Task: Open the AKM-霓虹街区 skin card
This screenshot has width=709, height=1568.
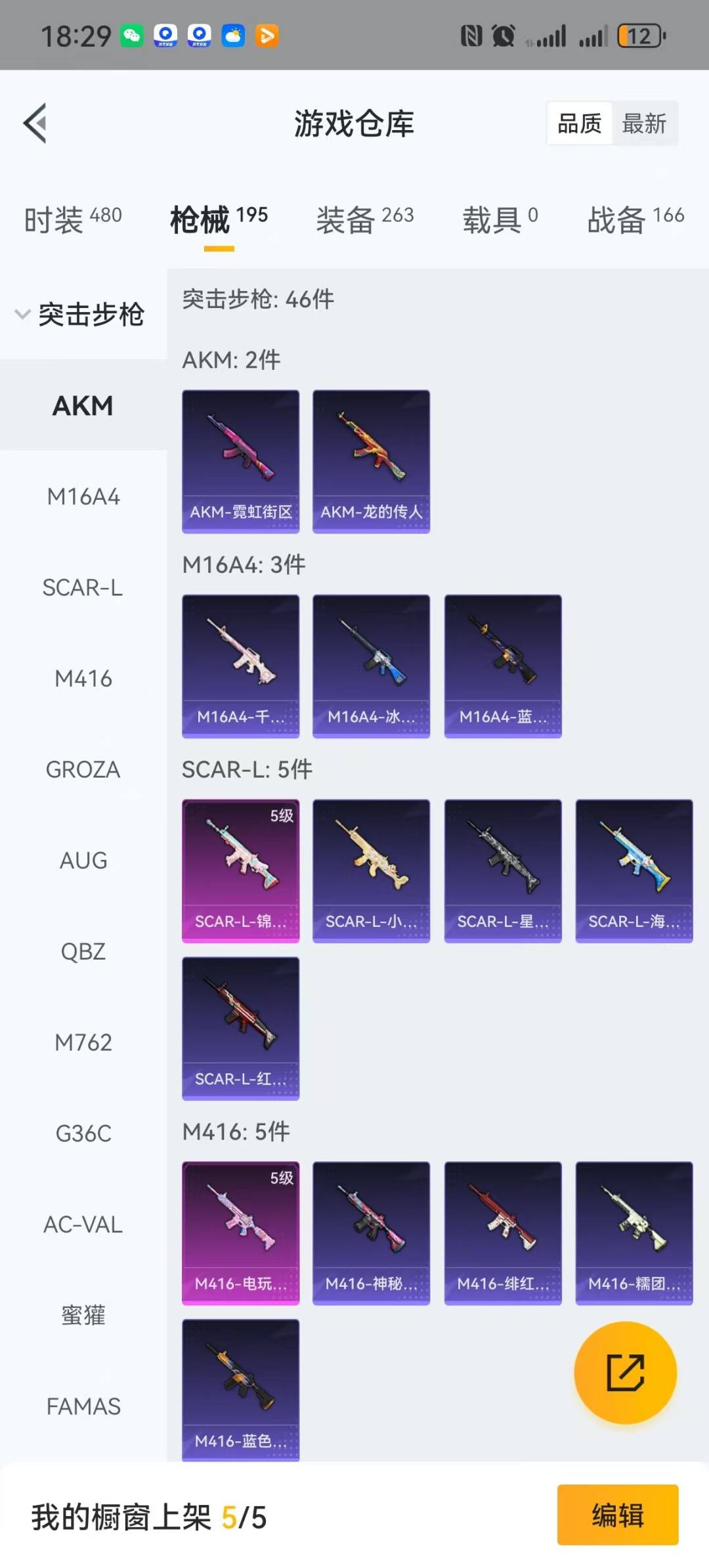Action: (x=241, y=461)
